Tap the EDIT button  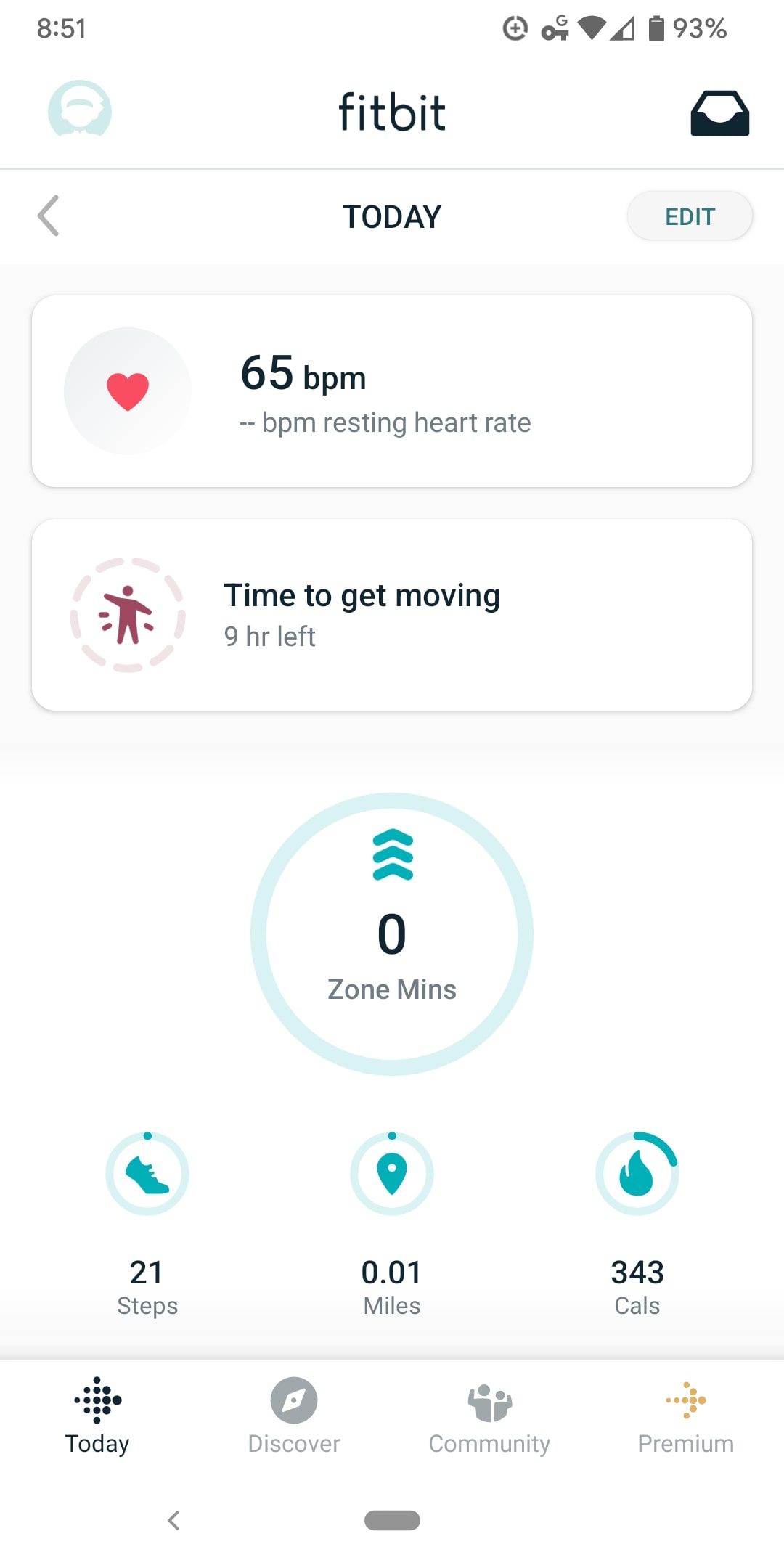[x=689, y=216]
